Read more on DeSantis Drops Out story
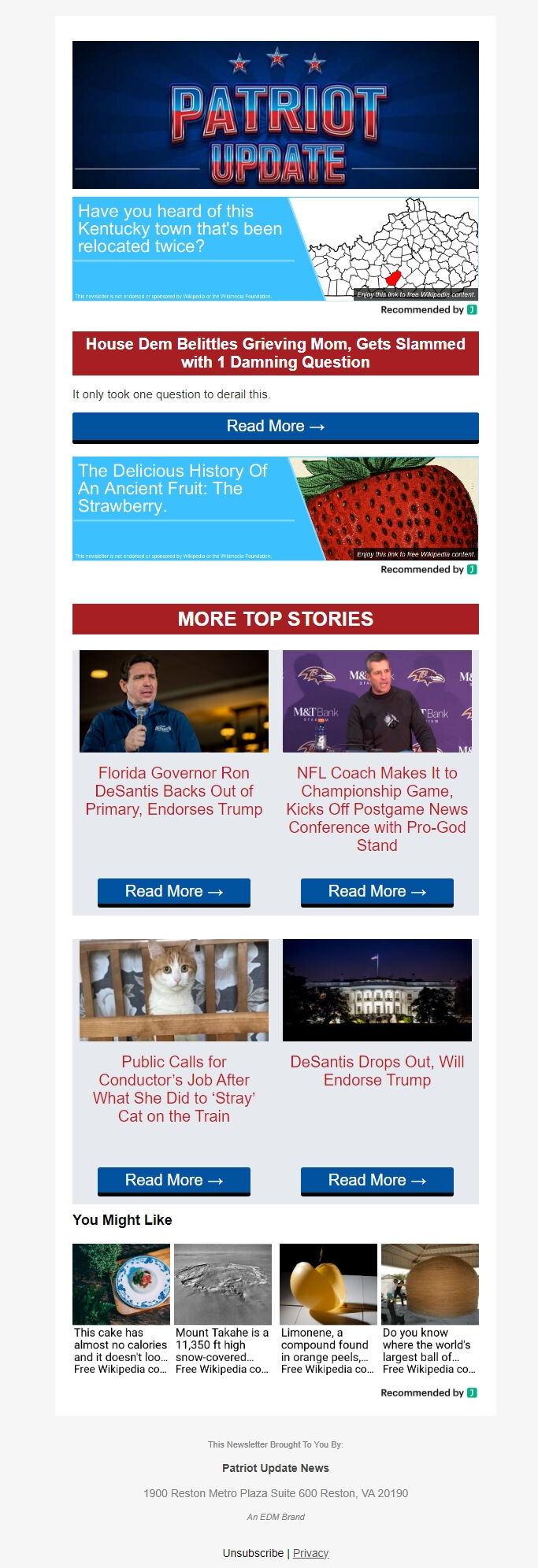The image size is (538, 1568). 377,1181
